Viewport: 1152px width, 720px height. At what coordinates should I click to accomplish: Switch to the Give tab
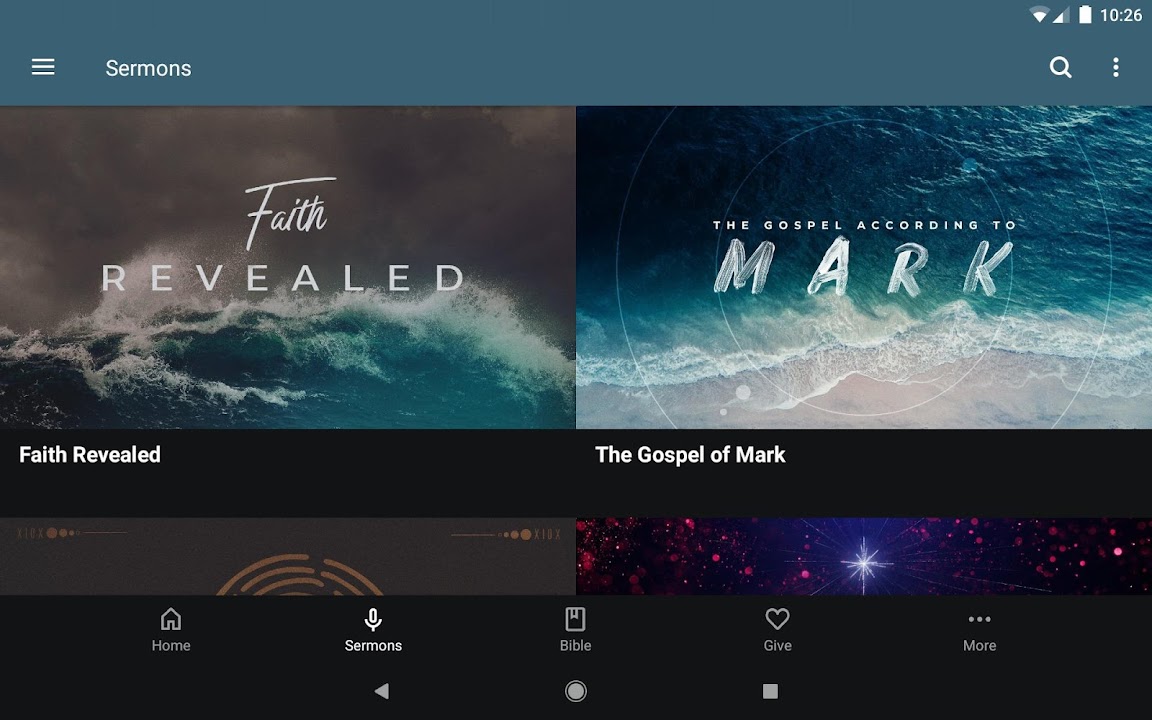coord(777,630)
